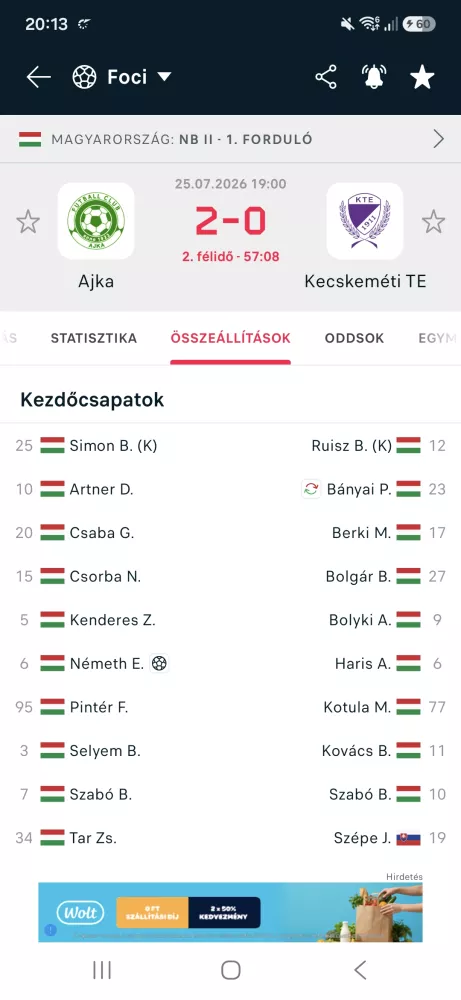
Task: Open player Németh E. profile
Action: point(106,663)
